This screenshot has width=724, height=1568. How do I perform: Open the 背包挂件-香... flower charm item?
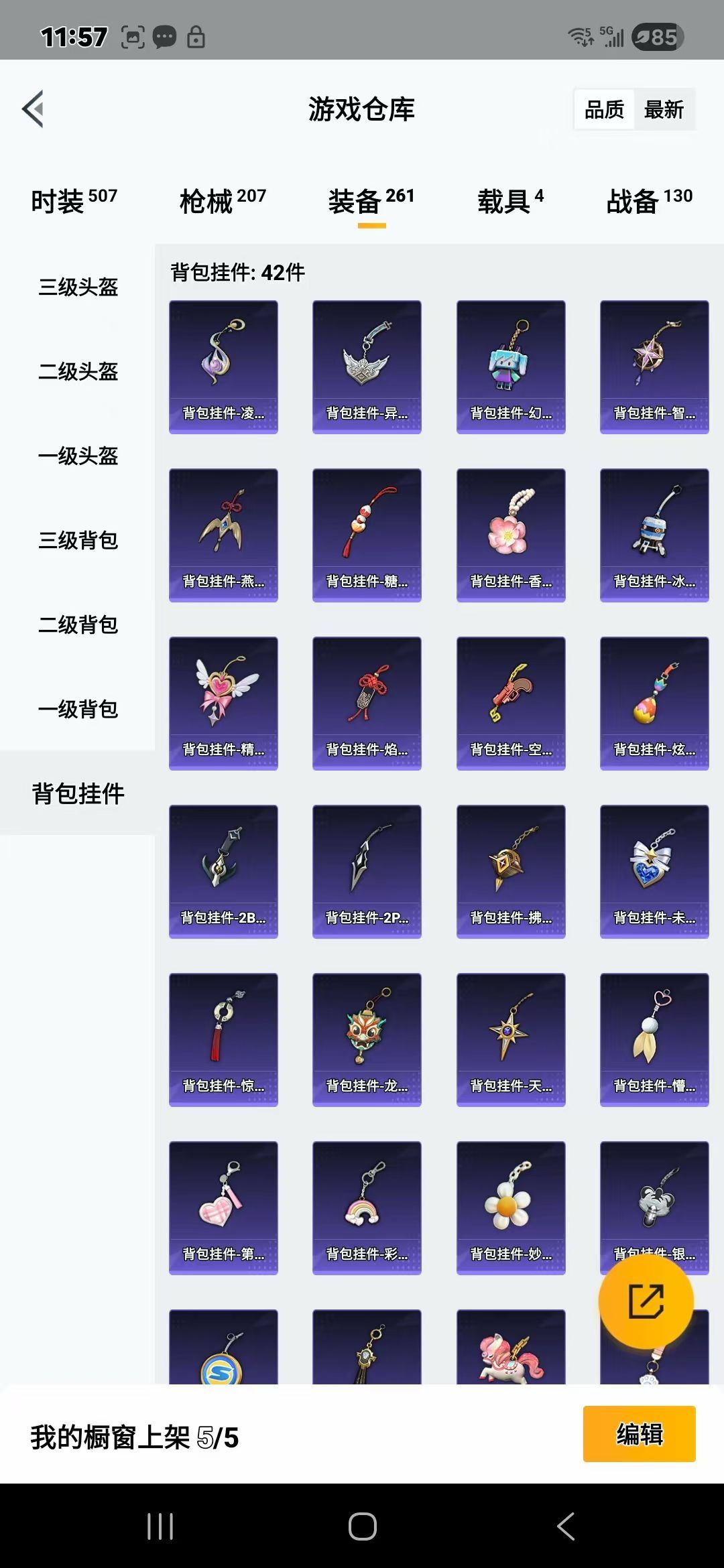pos(511,535)
